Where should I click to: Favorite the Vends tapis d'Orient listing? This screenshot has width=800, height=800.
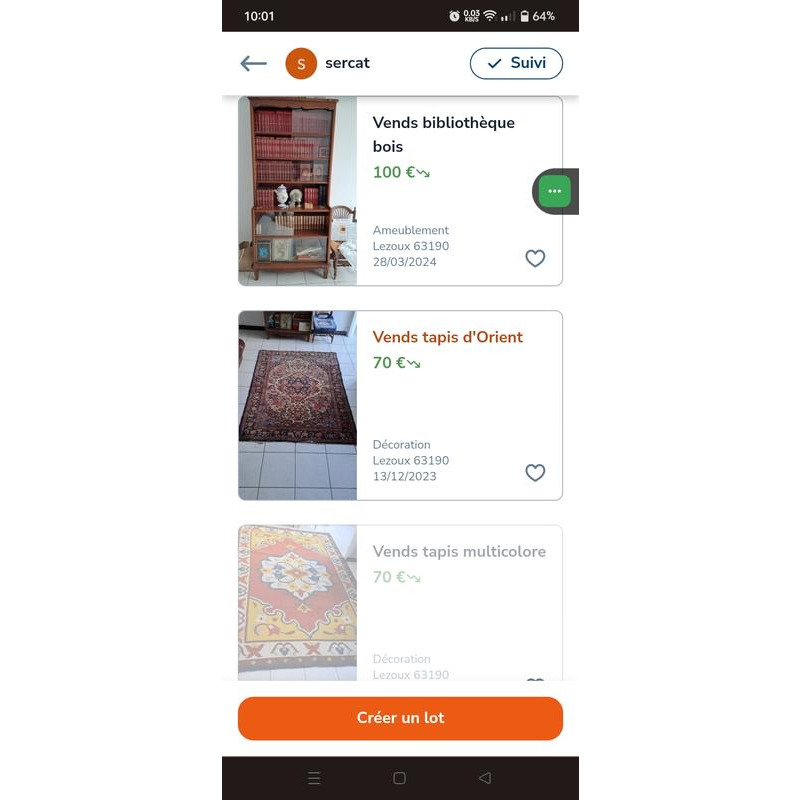click(x=535, y=473)
